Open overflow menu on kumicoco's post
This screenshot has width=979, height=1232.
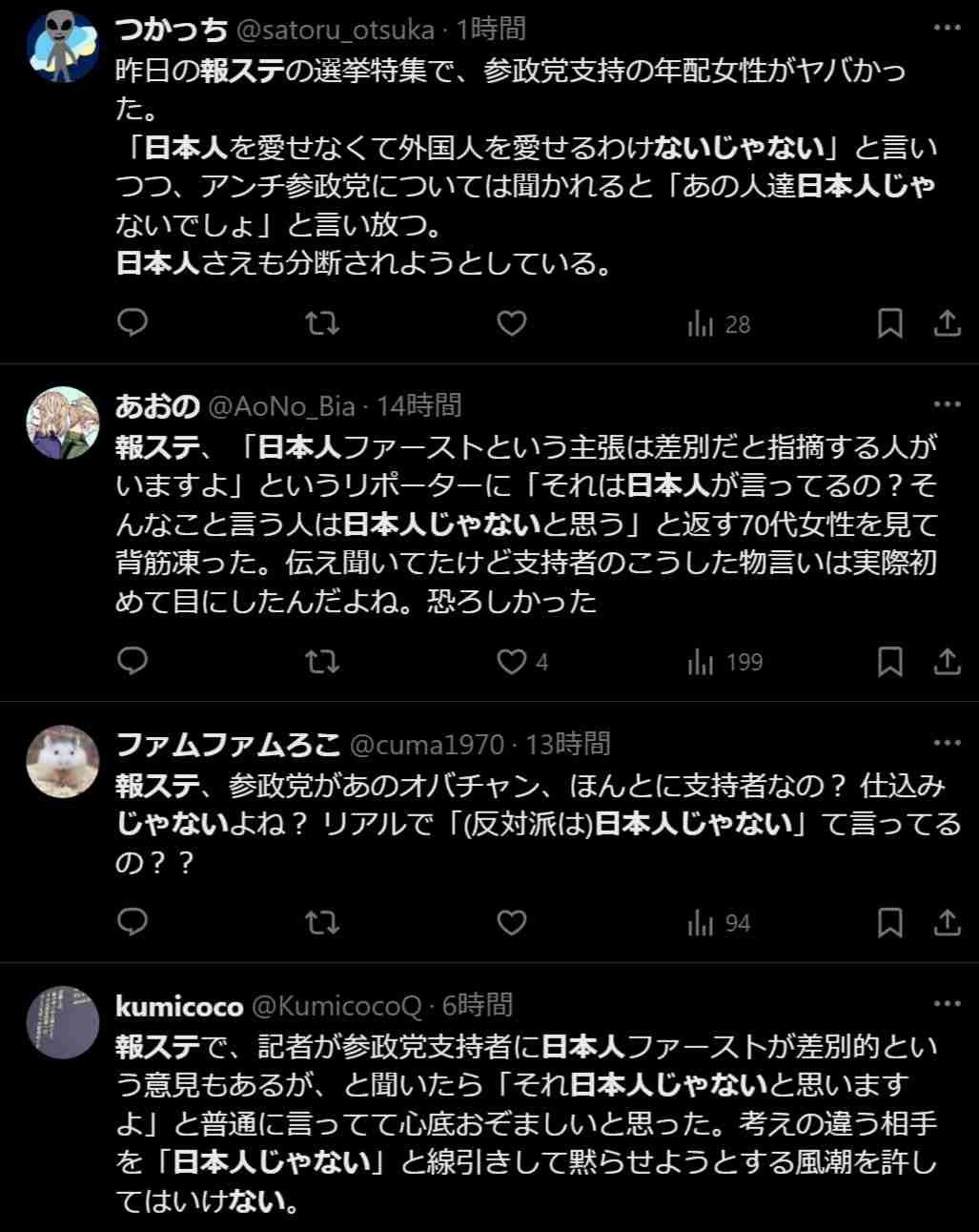(947, 1003)
